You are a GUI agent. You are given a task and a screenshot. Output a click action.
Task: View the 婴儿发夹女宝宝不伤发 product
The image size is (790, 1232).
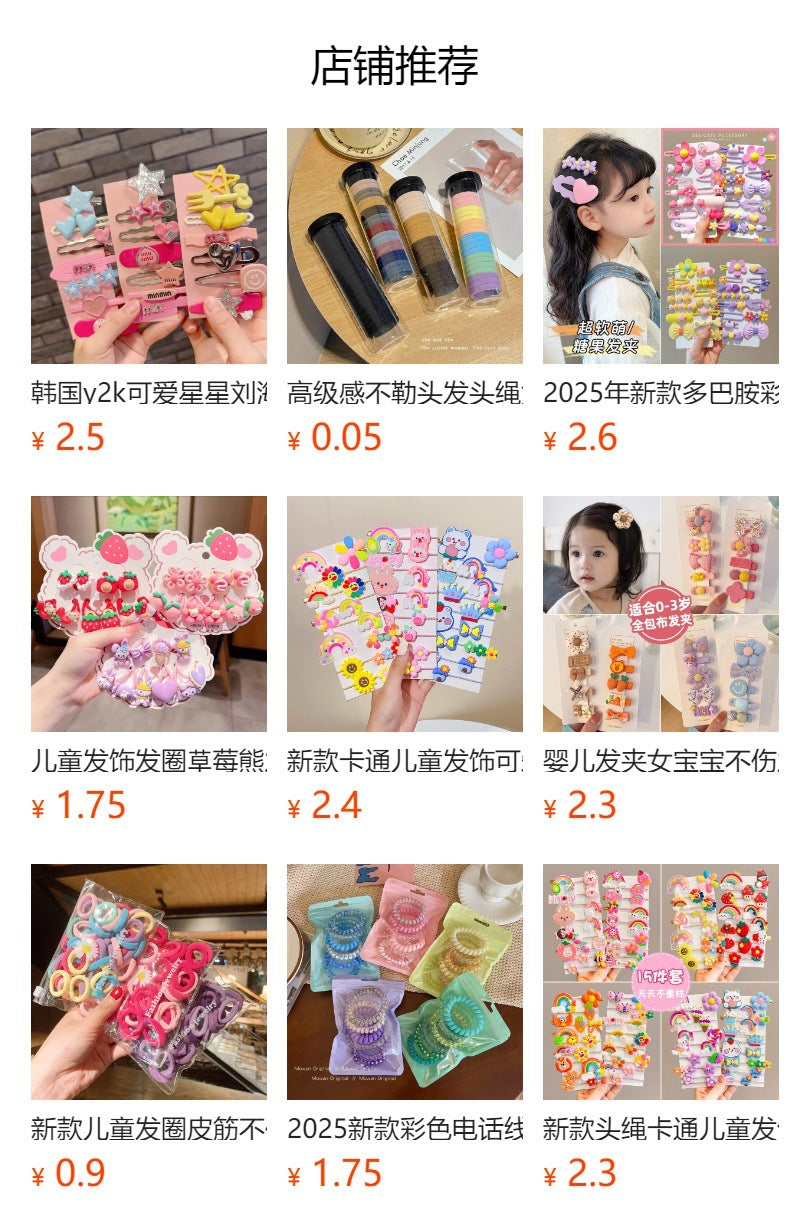660,614
